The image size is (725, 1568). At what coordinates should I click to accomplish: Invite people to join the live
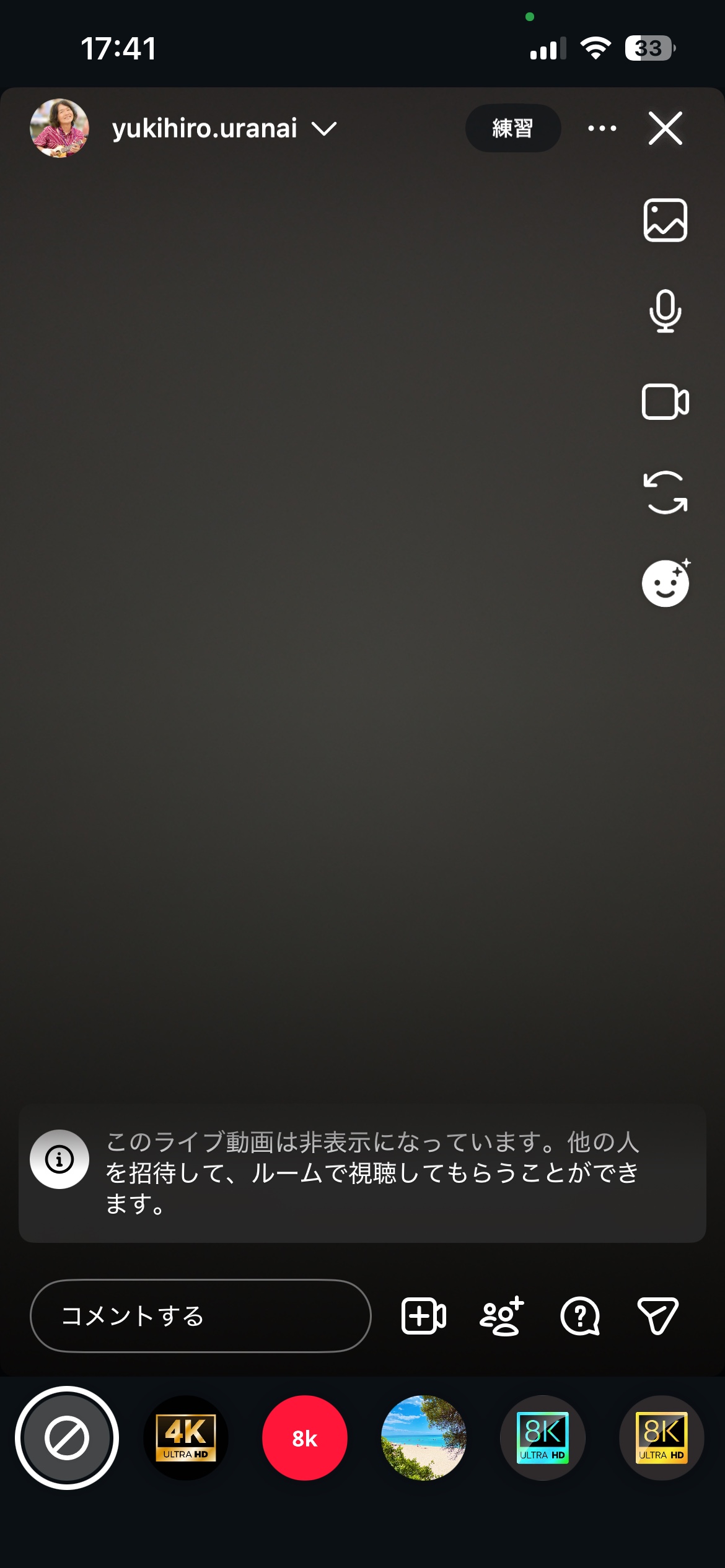pyautogui.click(x=501, y=1316)
